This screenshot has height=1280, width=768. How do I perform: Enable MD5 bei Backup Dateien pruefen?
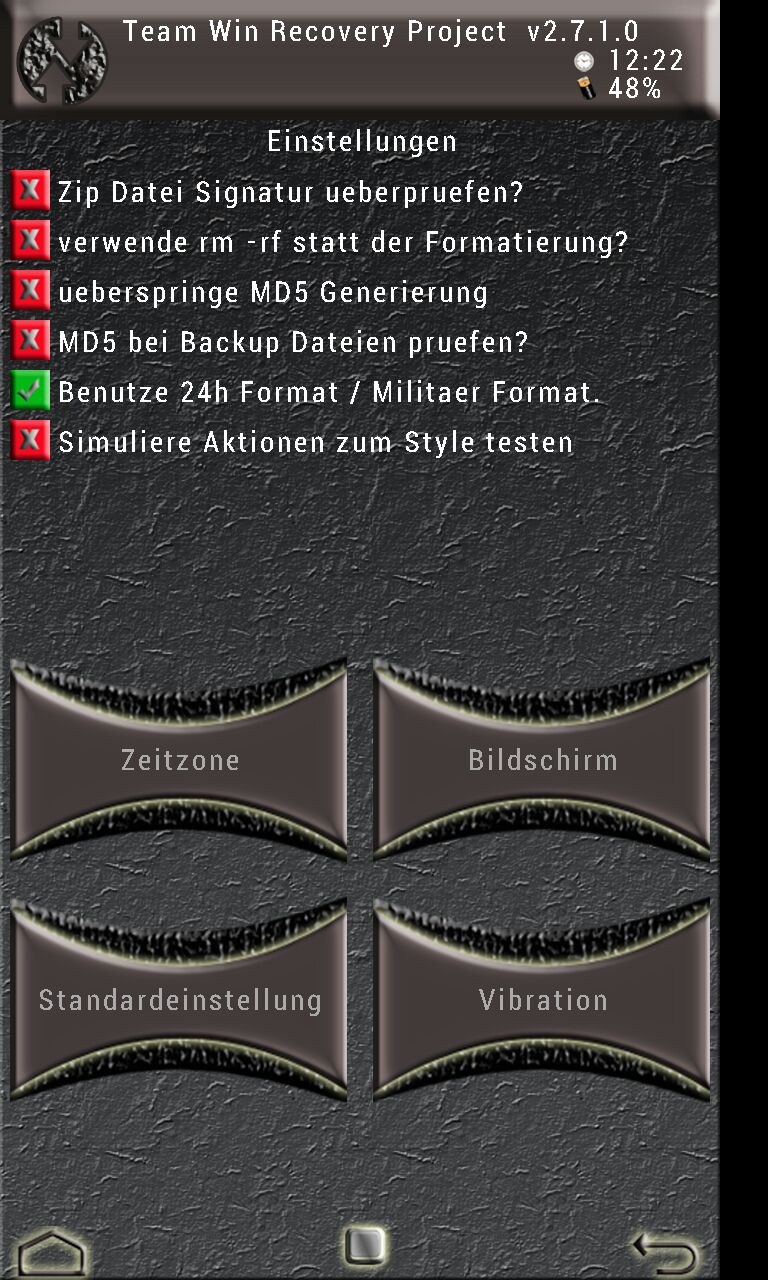click(x=31, y=341)
